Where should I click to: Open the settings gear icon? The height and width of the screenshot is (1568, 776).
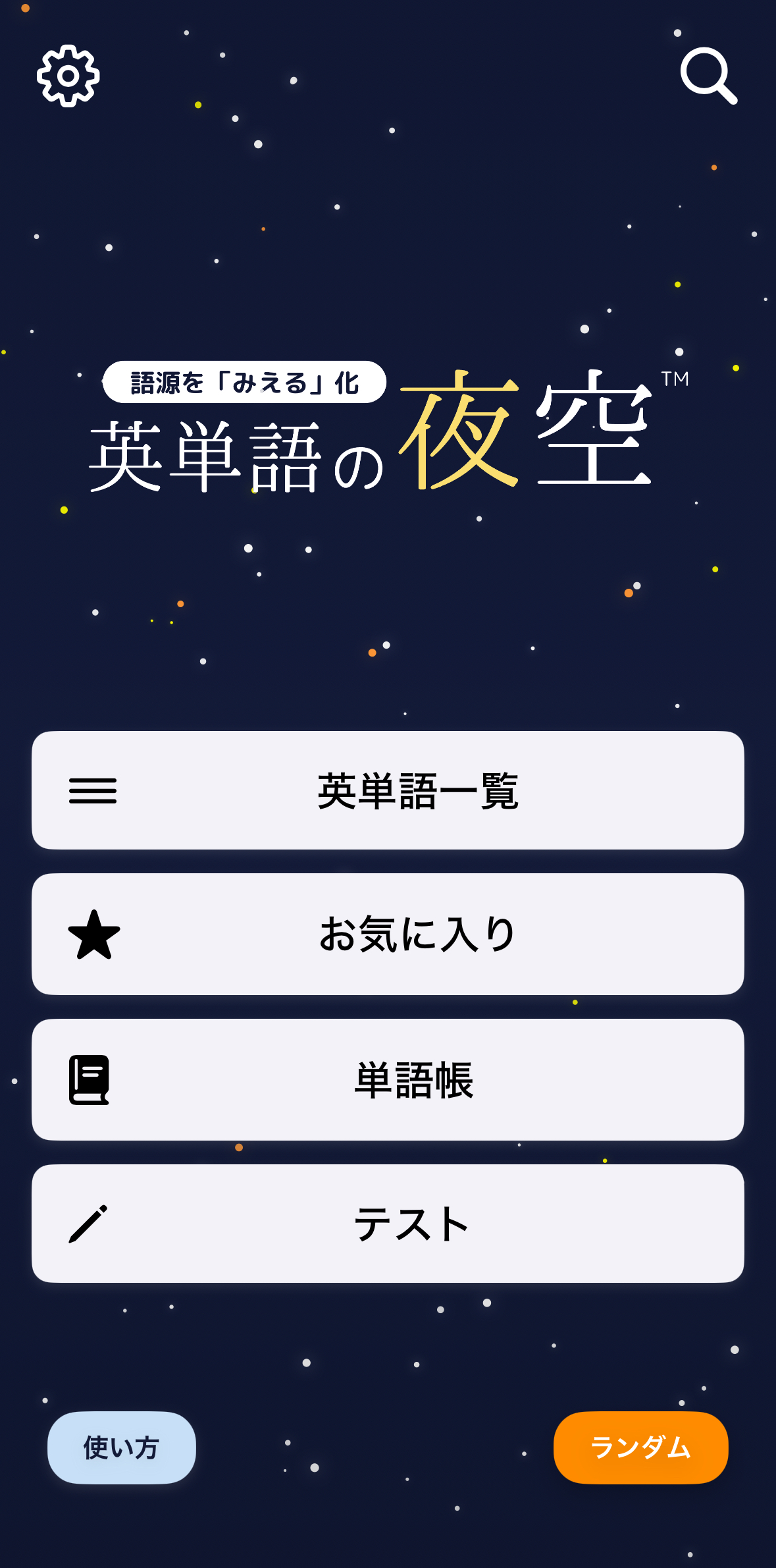69,76
